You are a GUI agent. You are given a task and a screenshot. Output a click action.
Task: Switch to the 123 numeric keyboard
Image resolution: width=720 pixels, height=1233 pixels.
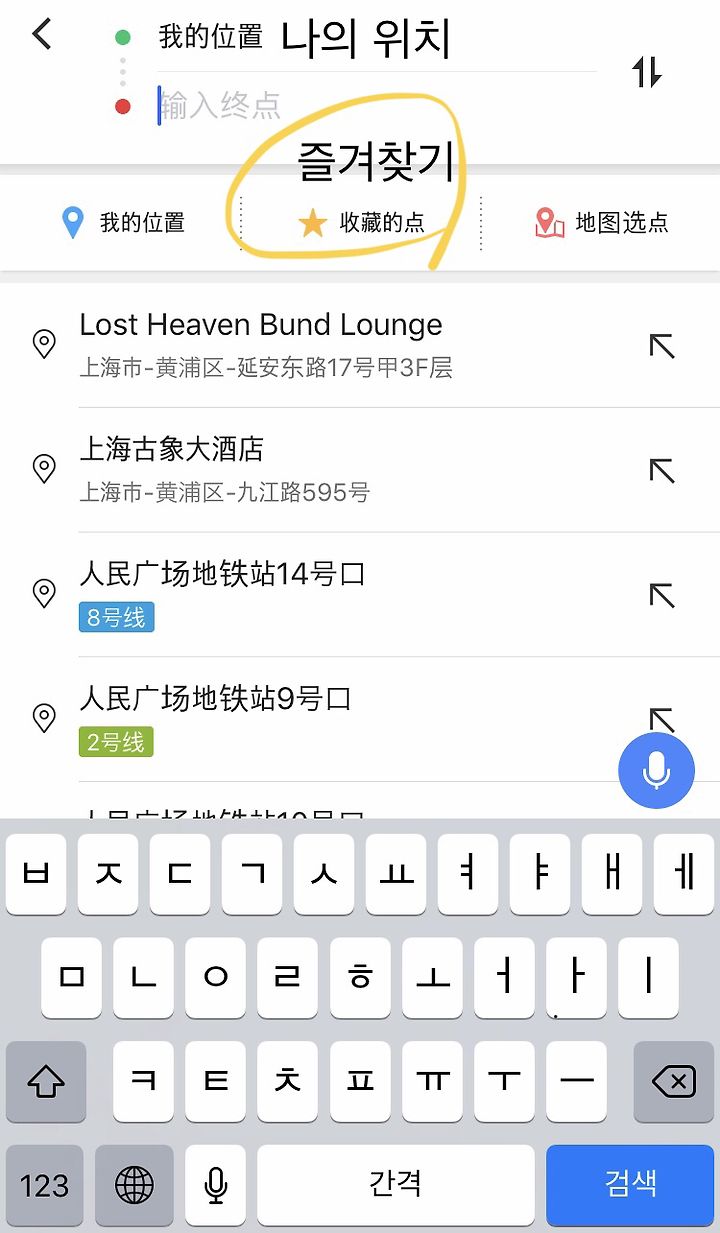(44, 1185)
